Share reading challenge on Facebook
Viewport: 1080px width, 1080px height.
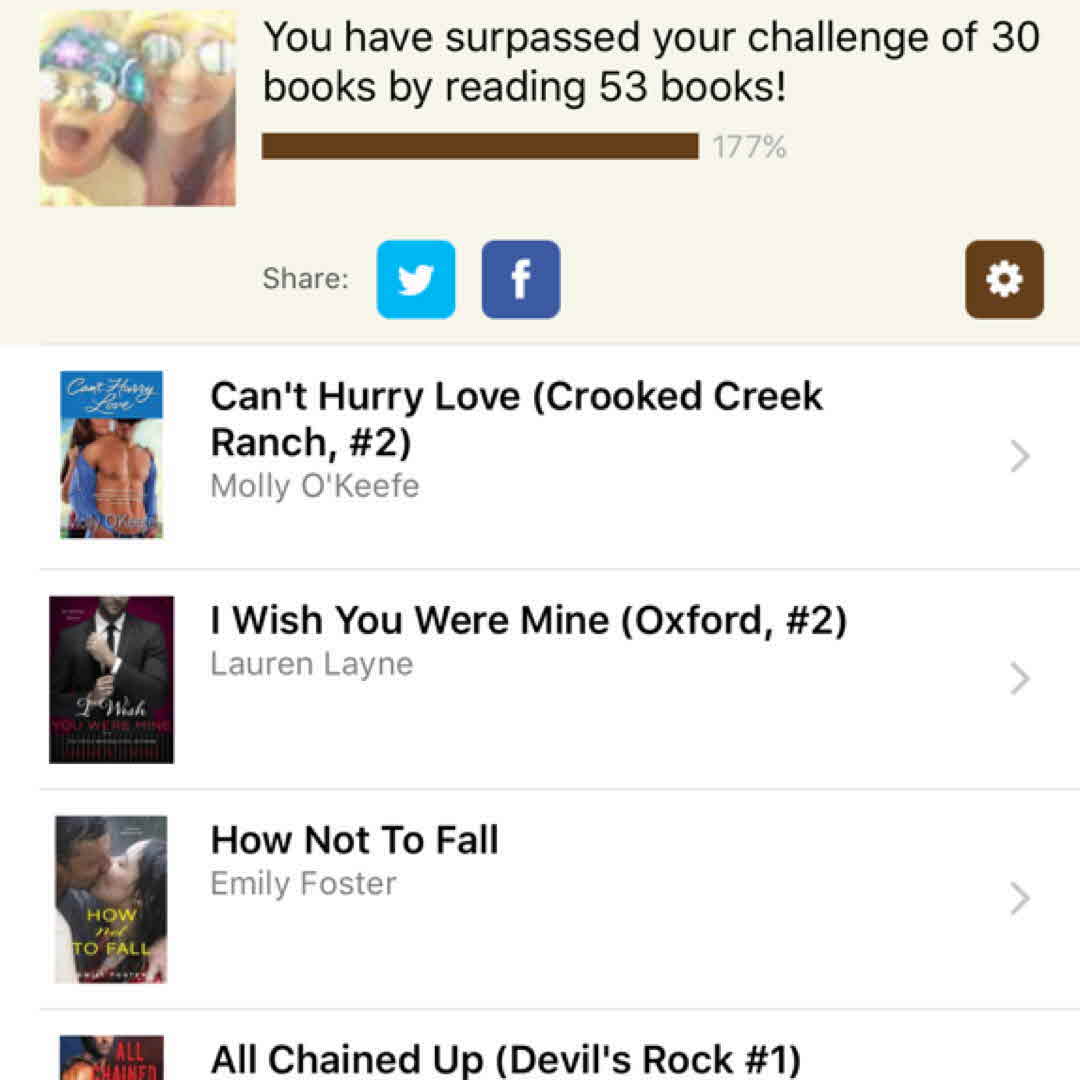click(520, 280)
